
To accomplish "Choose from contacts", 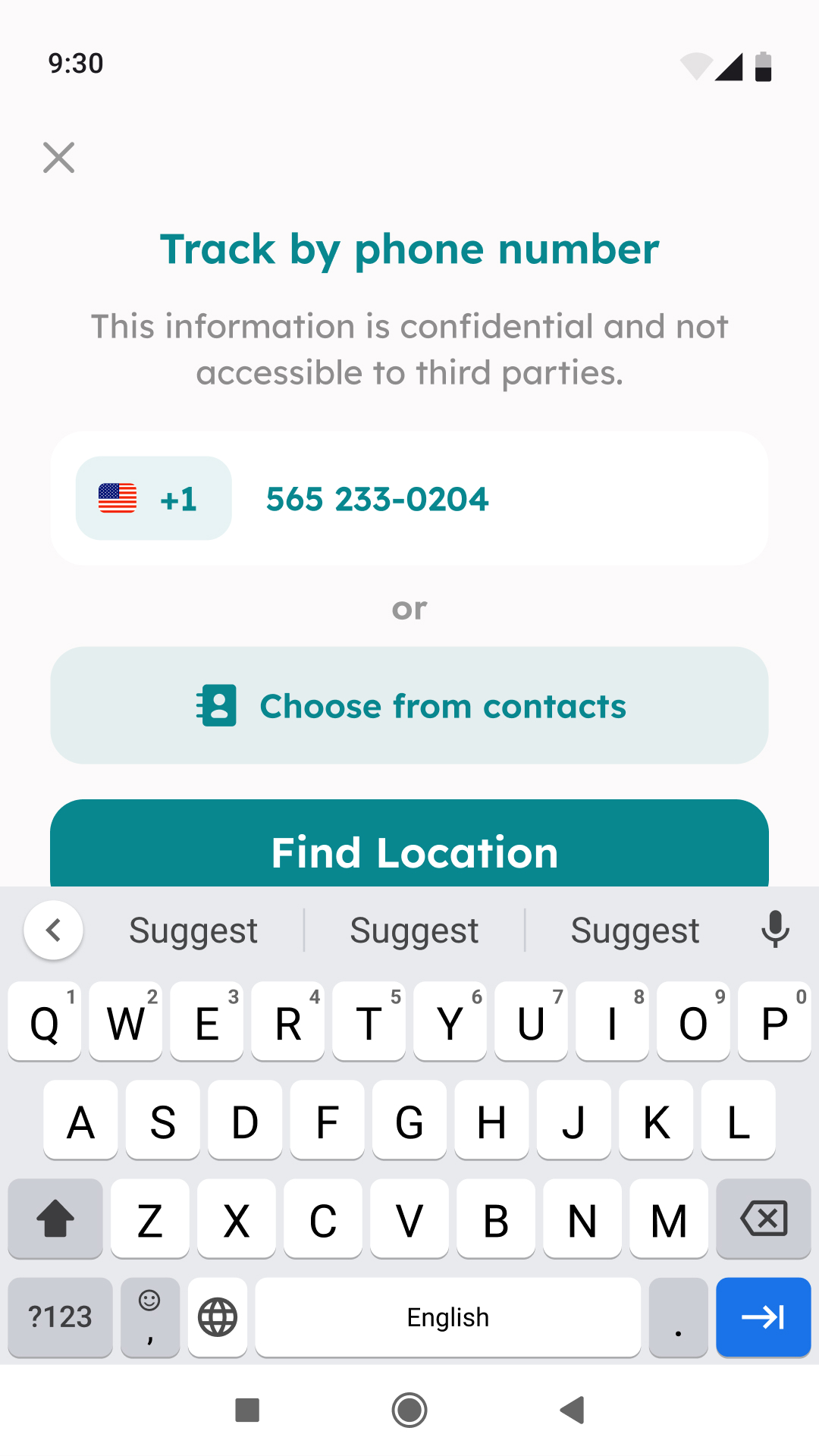I will coord(409,705).
